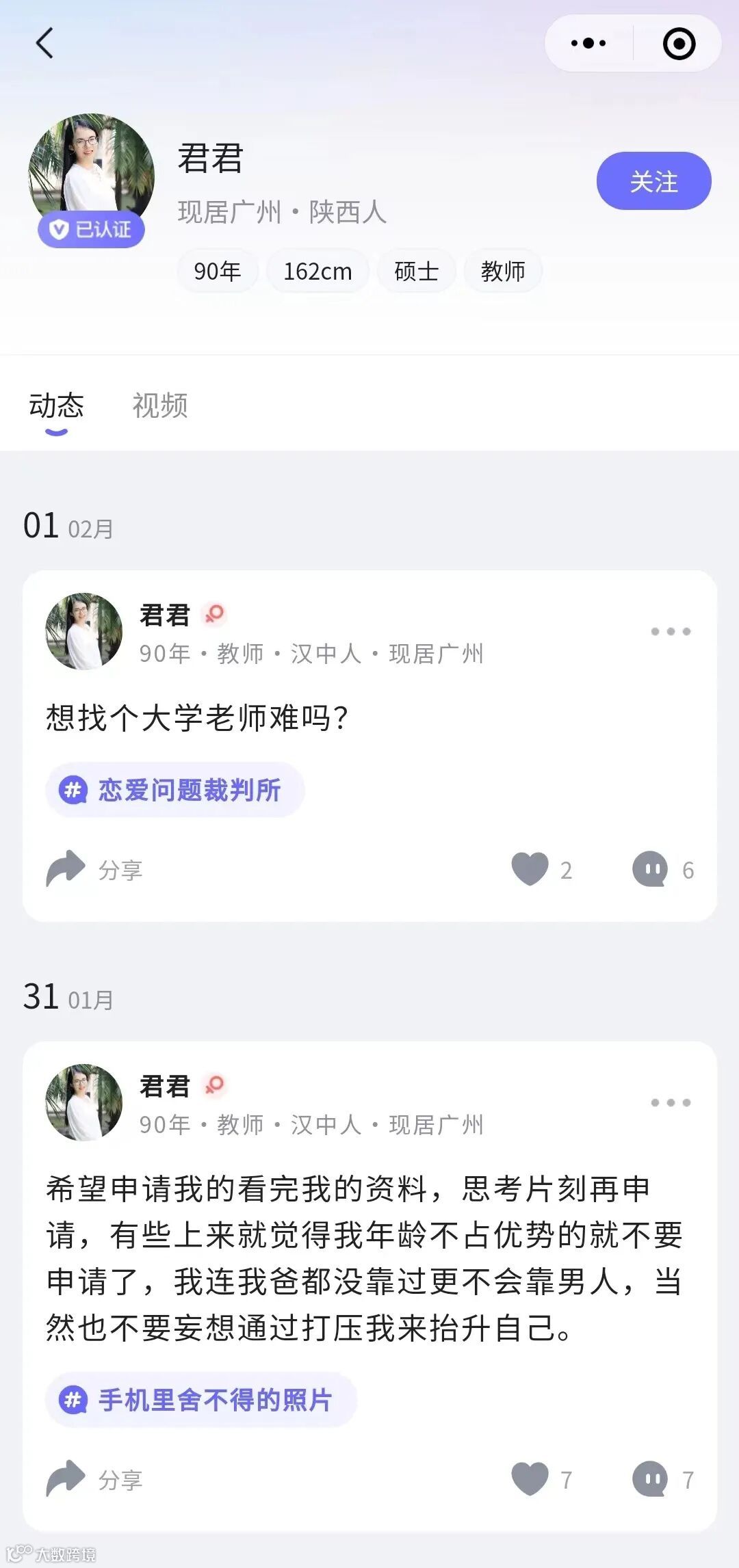Share the 想找个大学老师难吗 post

click(94, 869)
